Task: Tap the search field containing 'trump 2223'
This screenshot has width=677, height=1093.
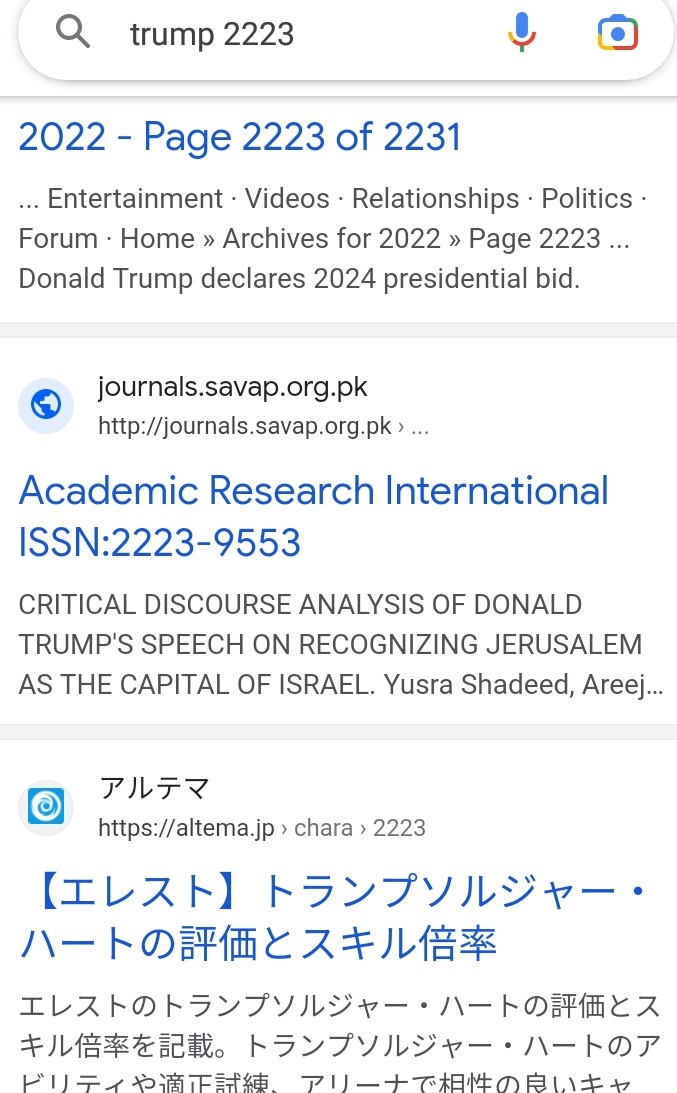Action: coord(307,33)
